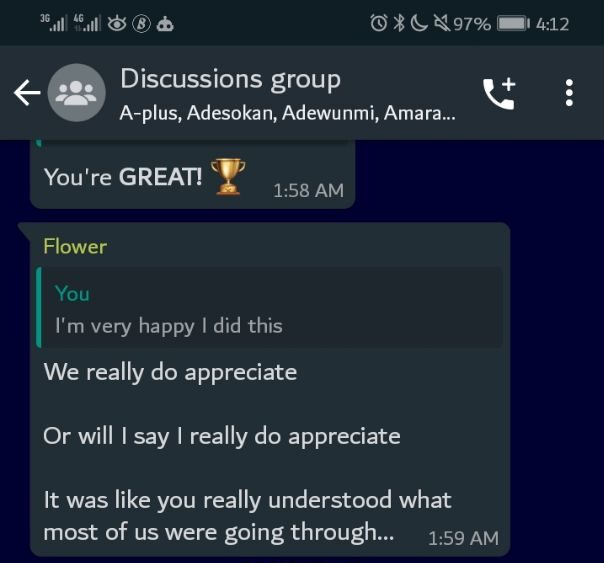The height and width of the screenshot is (563, 604).
Task: Open sender Flower's name in message
Action: (x=75, y=246)
